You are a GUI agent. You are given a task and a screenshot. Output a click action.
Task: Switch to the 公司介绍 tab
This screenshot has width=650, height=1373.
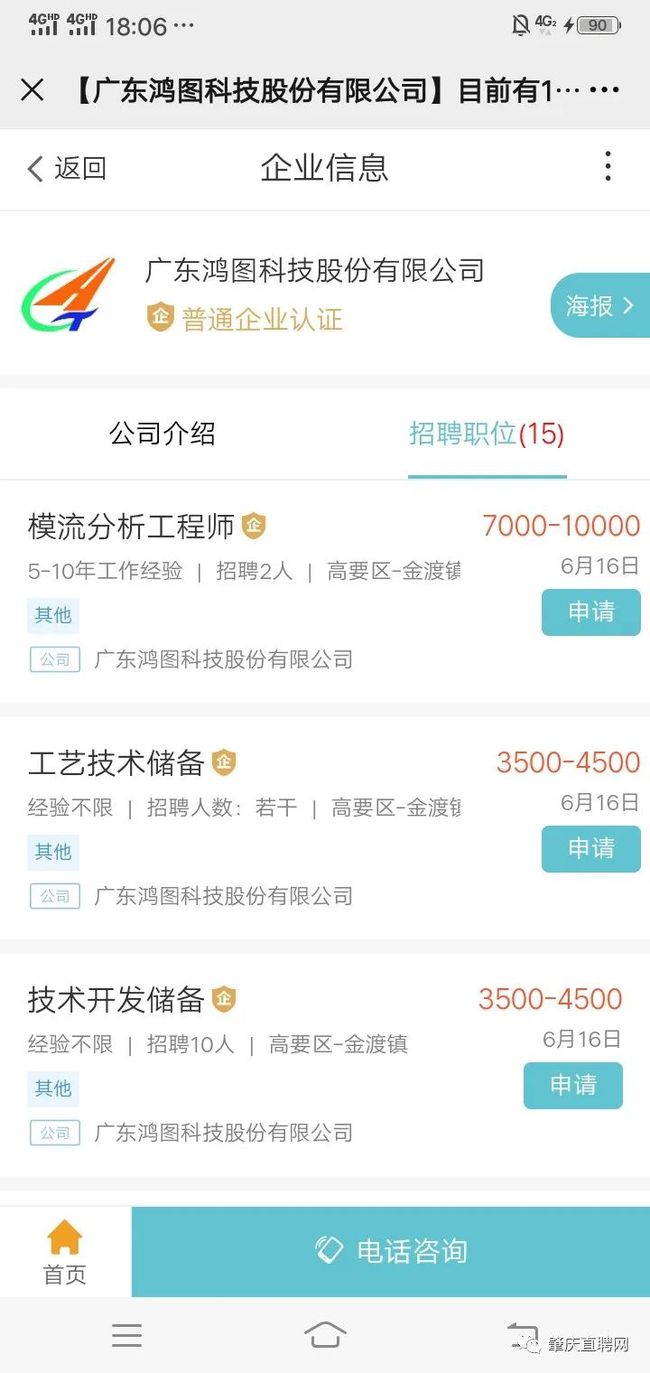(x=162, y=434)
